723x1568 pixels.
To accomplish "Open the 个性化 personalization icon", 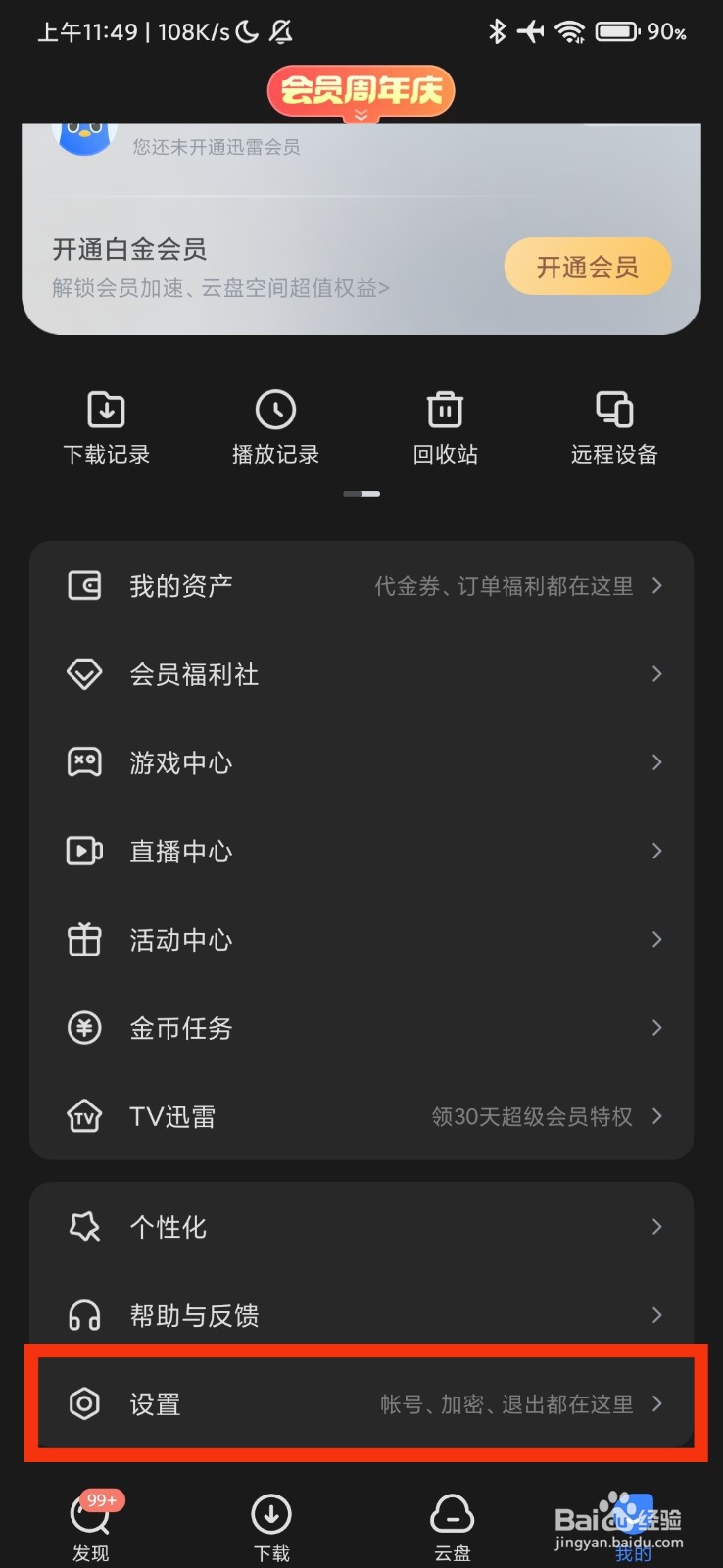I will point(84,1226).
